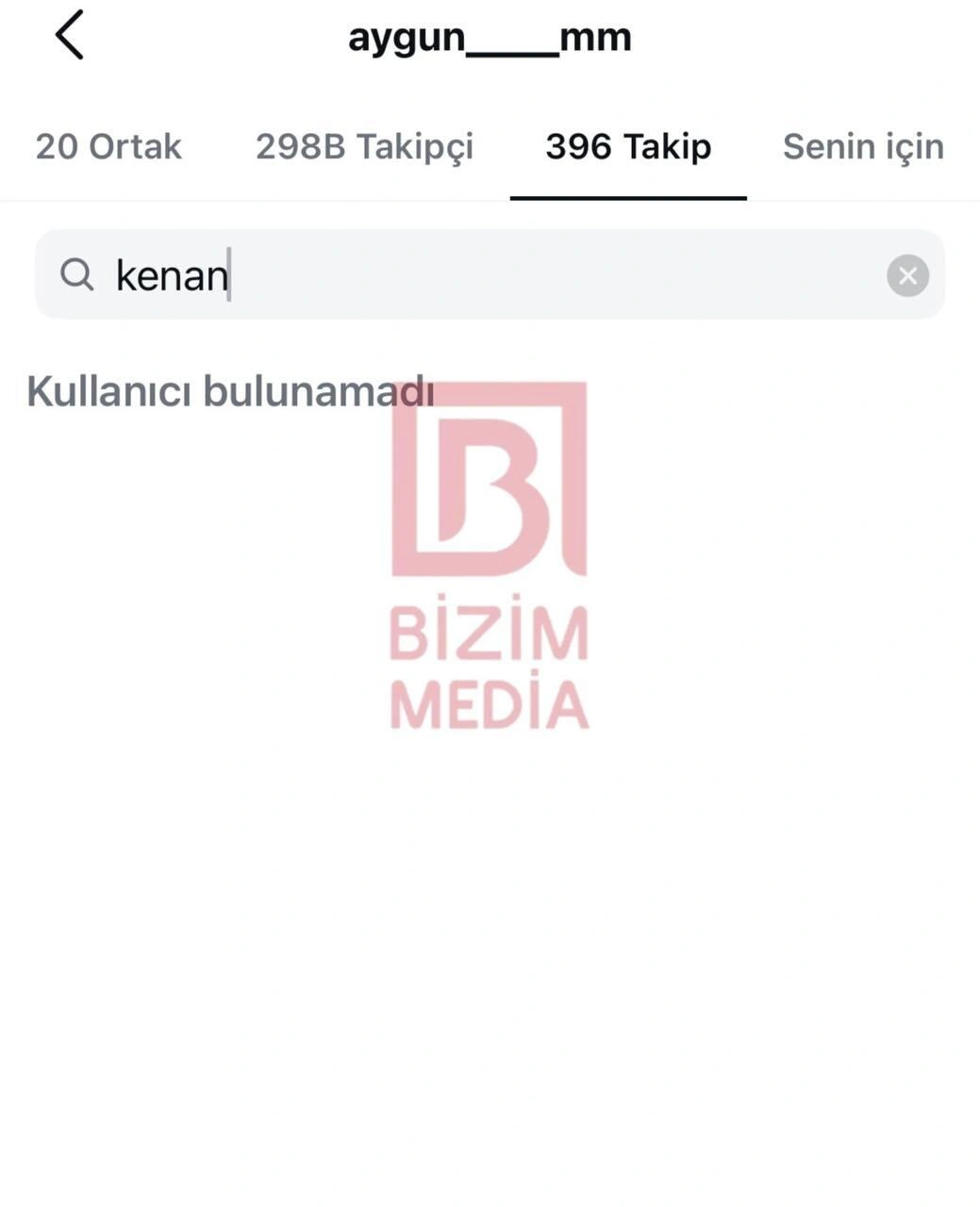The image size is (980, 1207).
Task: Go back using the arrow icon
Action: pyautogui.click(x=70, y=36)
